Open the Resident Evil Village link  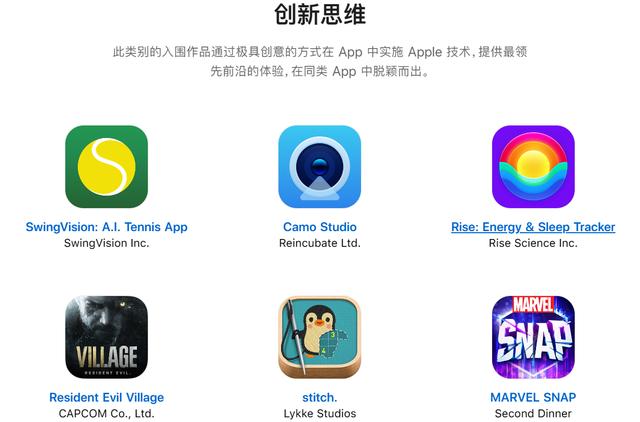tap(106, 397)
